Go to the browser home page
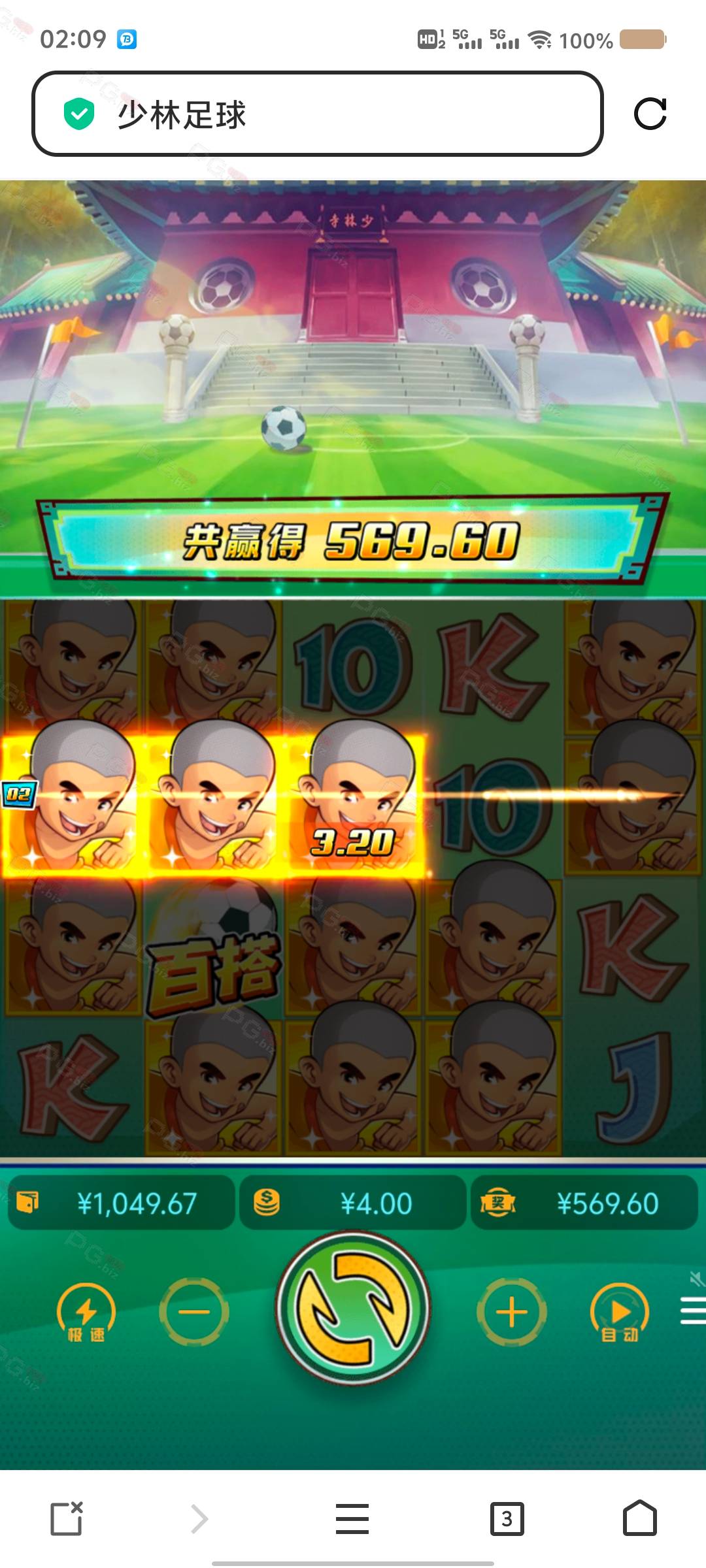The height and width of the screenshot is (1568, 706). coord(640,1518)
